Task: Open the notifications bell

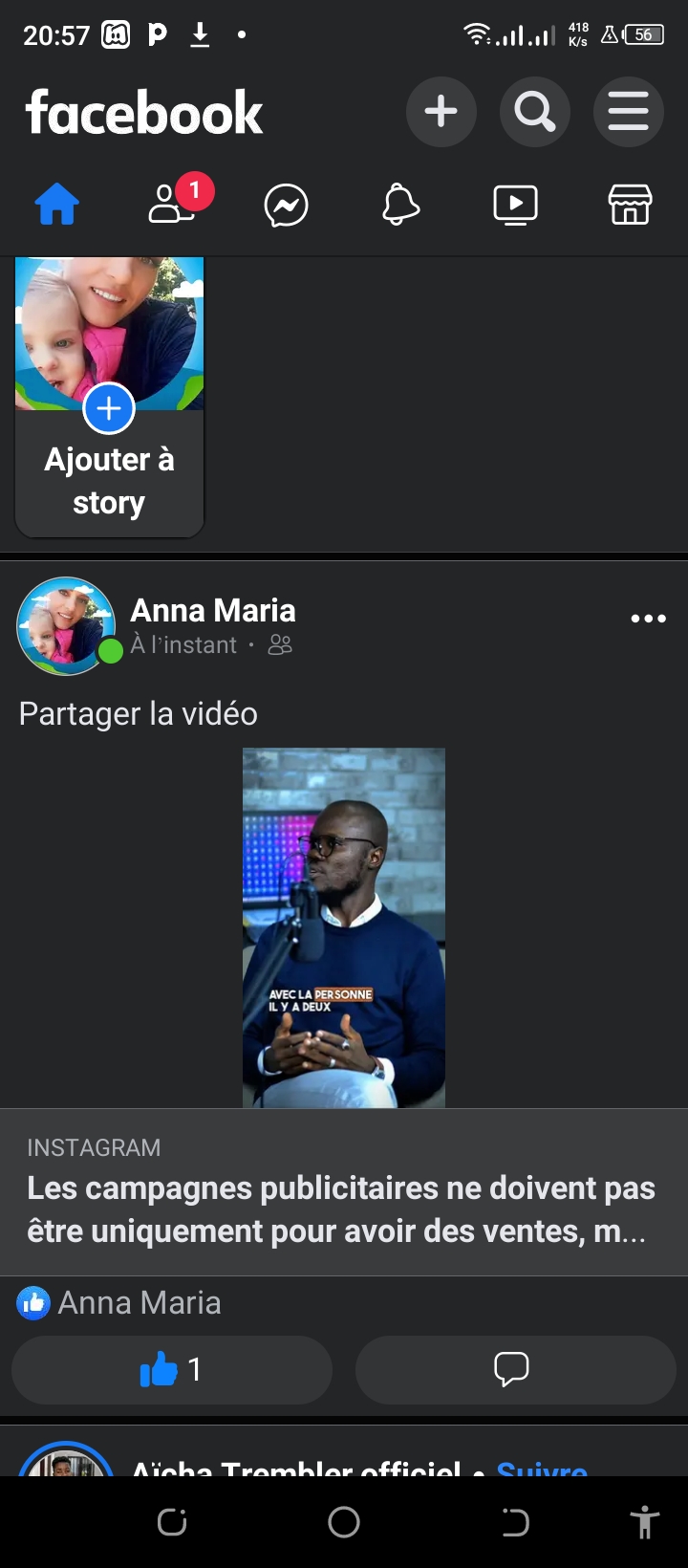Action: click(400, 205)
